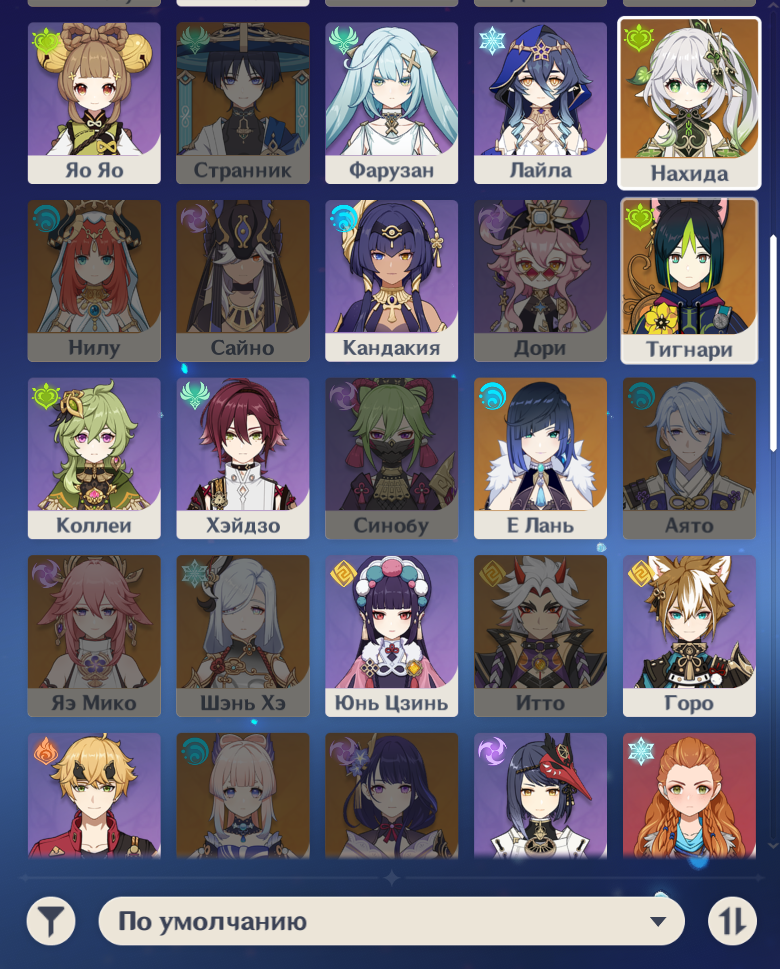Choose the Кандакия character card
Screen dimensions: 780x969
coord(391,278)
